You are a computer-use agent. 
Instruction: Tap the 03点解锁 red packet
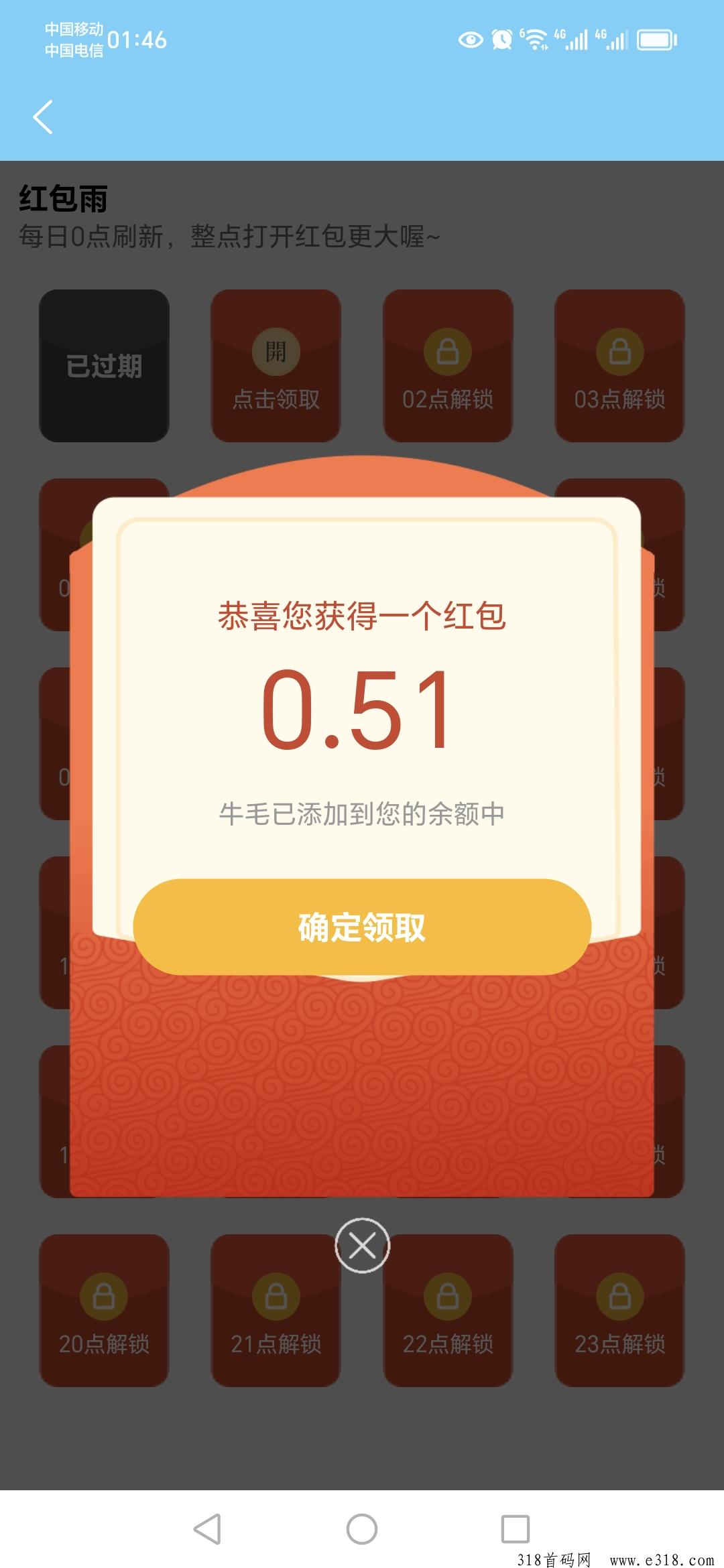(619, 366)
